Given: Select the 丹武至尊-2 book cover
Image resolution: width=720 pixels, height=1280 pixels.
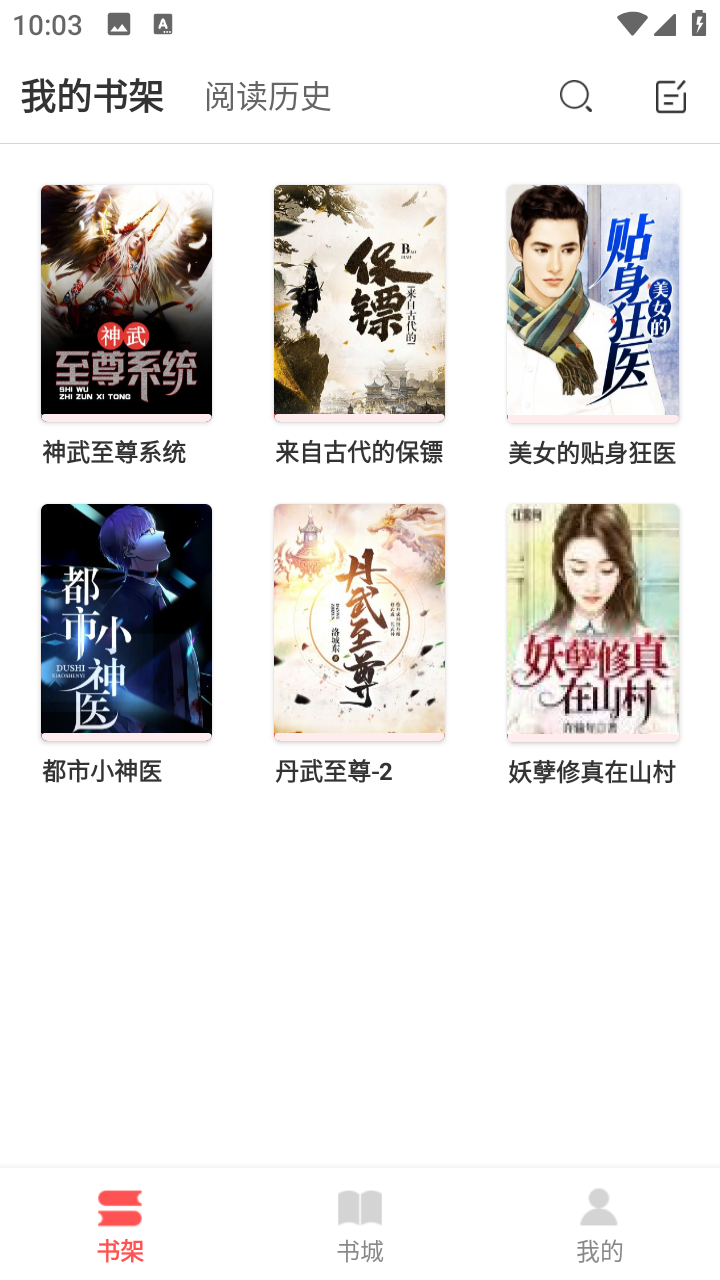Looking at the screenshot, I should 359,620.
